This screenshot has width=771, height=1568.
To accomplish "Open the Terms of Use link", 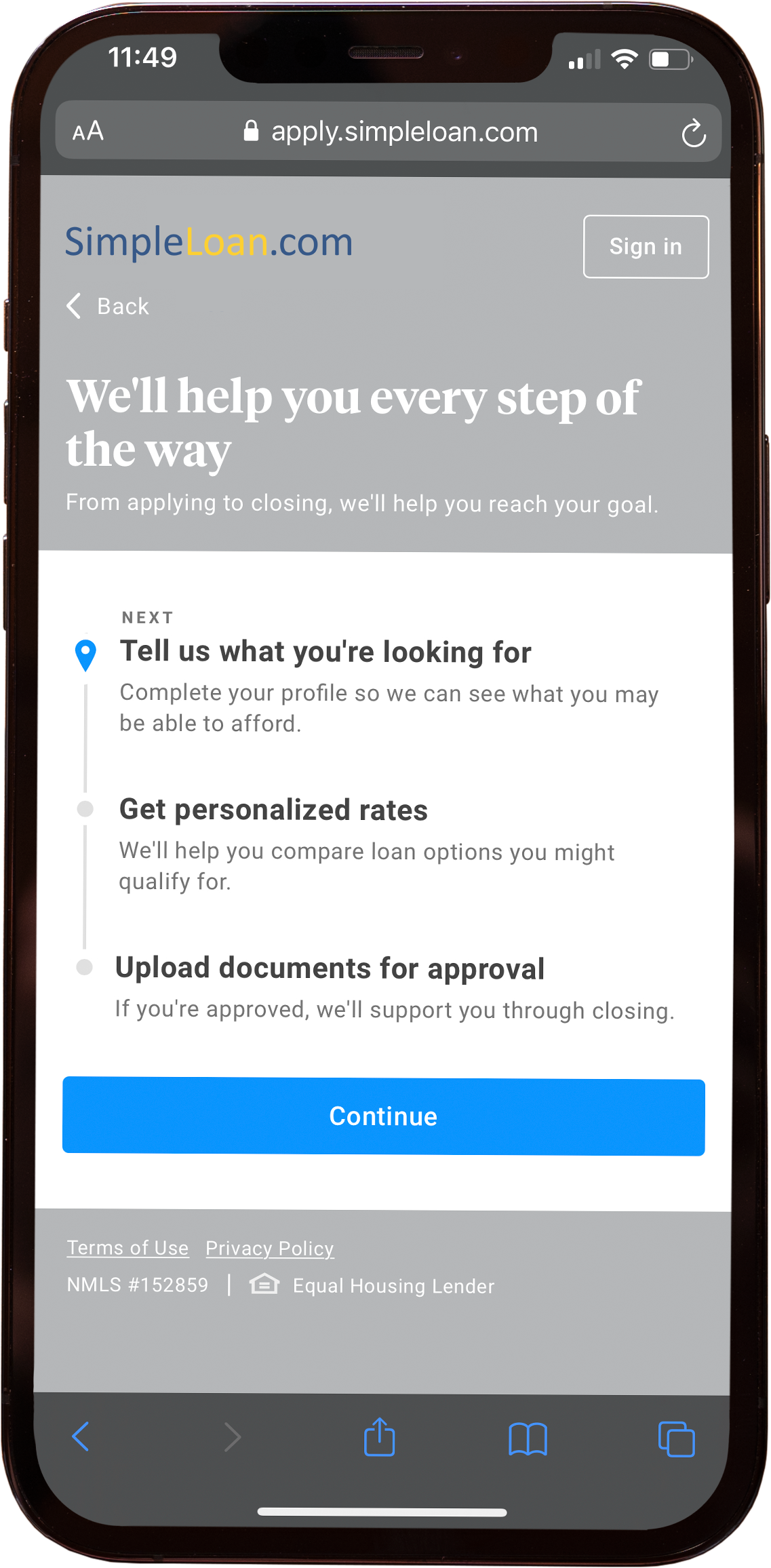I will (127, 1248).
